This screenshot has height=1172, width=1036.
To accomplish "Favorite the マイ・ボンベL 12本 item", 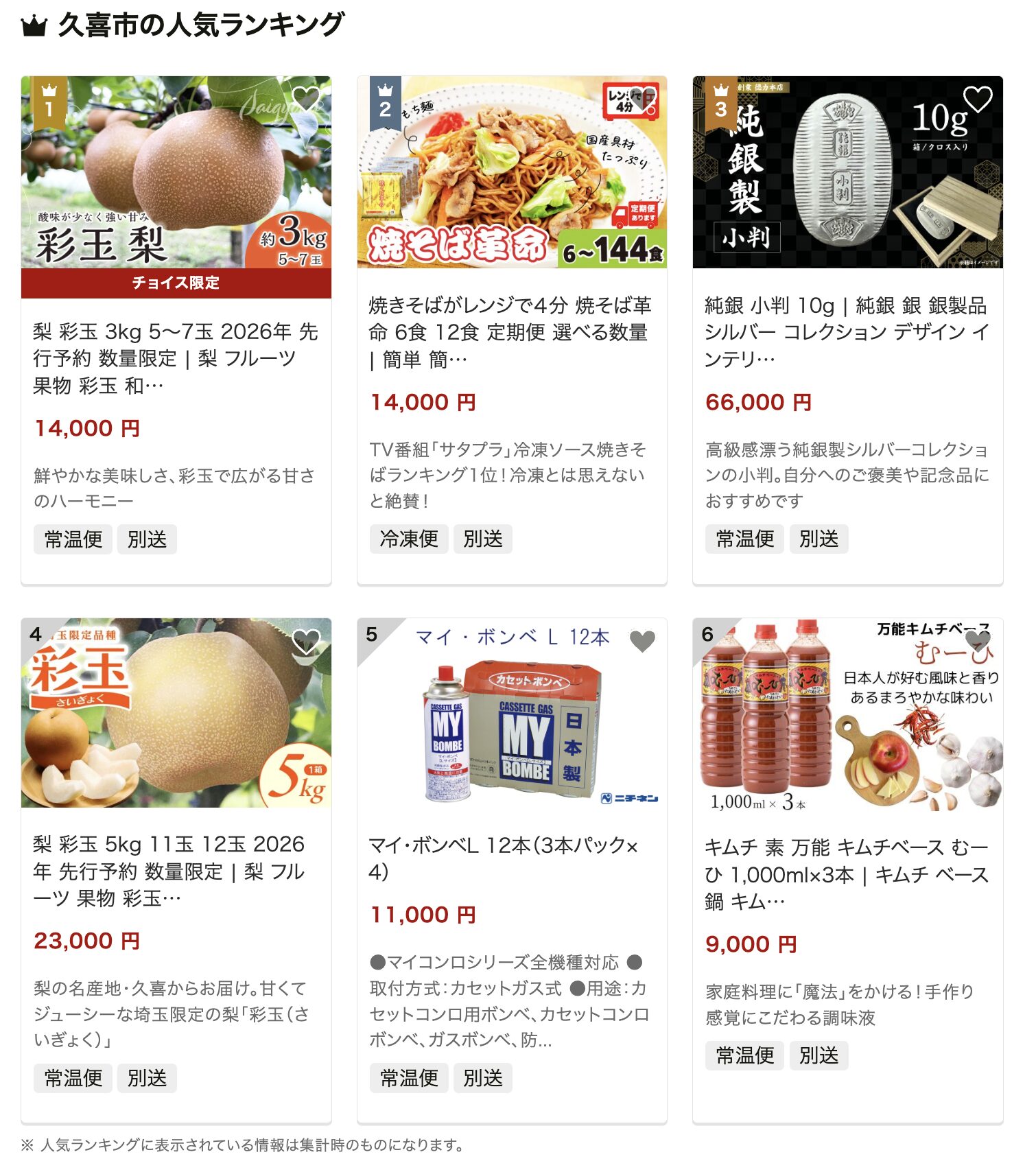I will (x=642, y=641).
